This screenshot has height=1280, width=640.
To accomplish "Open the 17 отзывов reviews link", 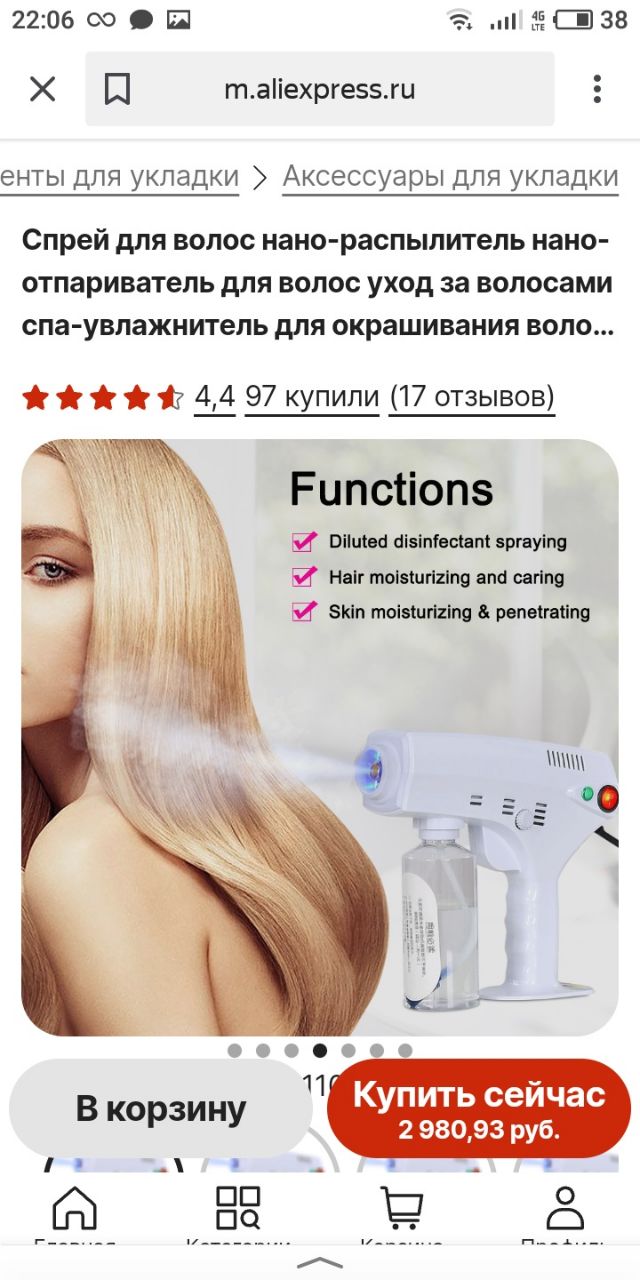I will (x=471, y=397).
